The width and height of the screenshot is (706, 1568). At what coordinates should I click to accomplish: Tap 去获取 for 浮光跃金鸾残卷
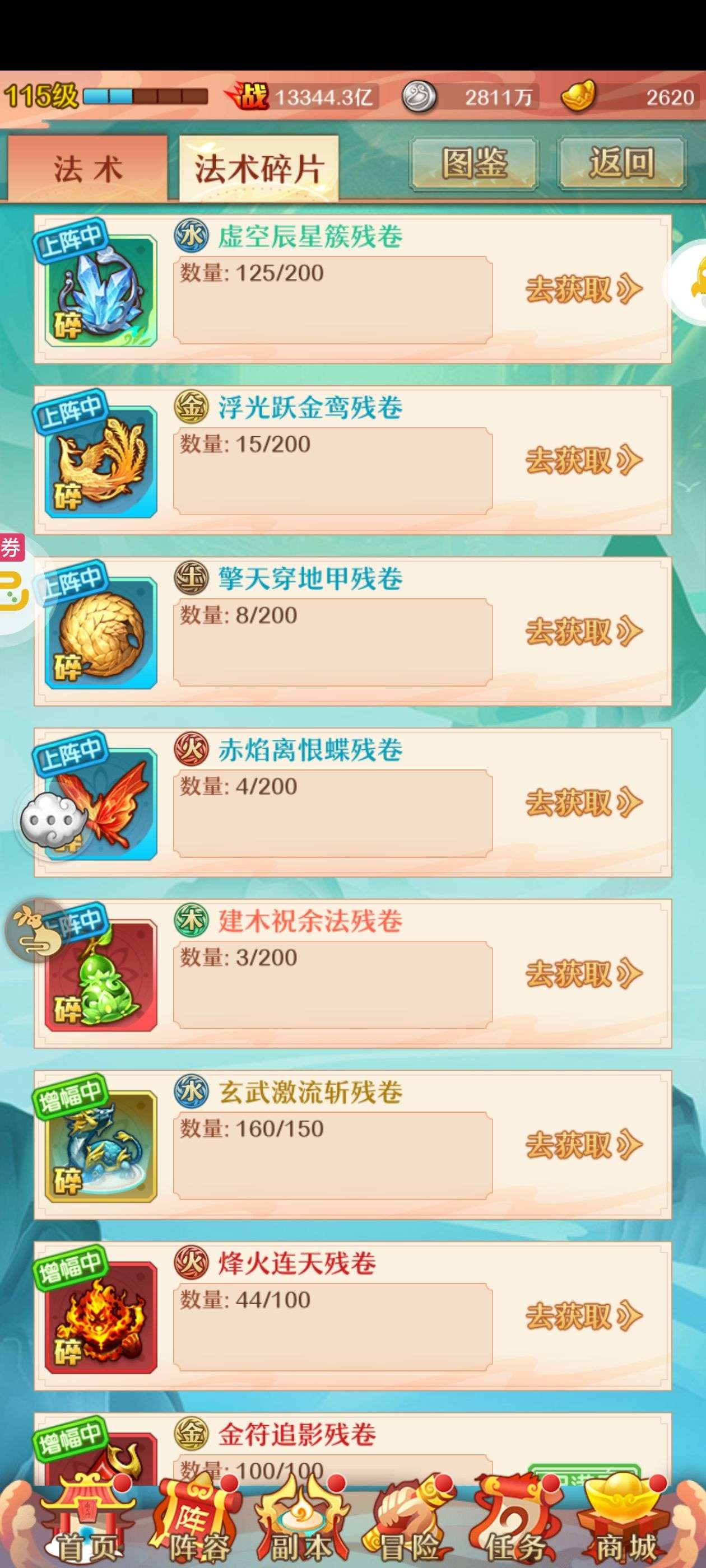pos(583,460)
